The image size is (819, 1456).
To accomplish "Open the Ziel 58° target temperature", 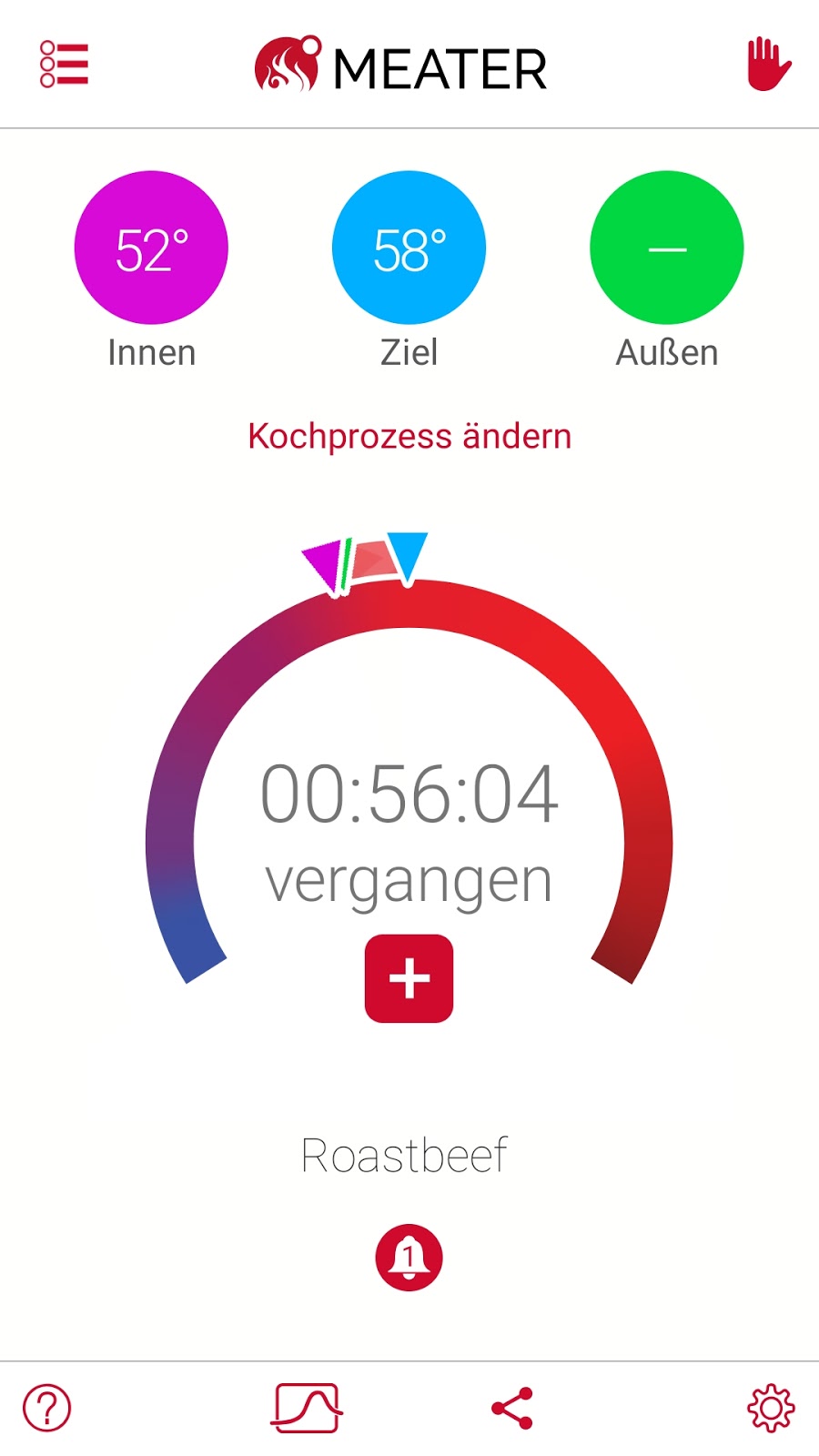I will click(x=409, y=248).
